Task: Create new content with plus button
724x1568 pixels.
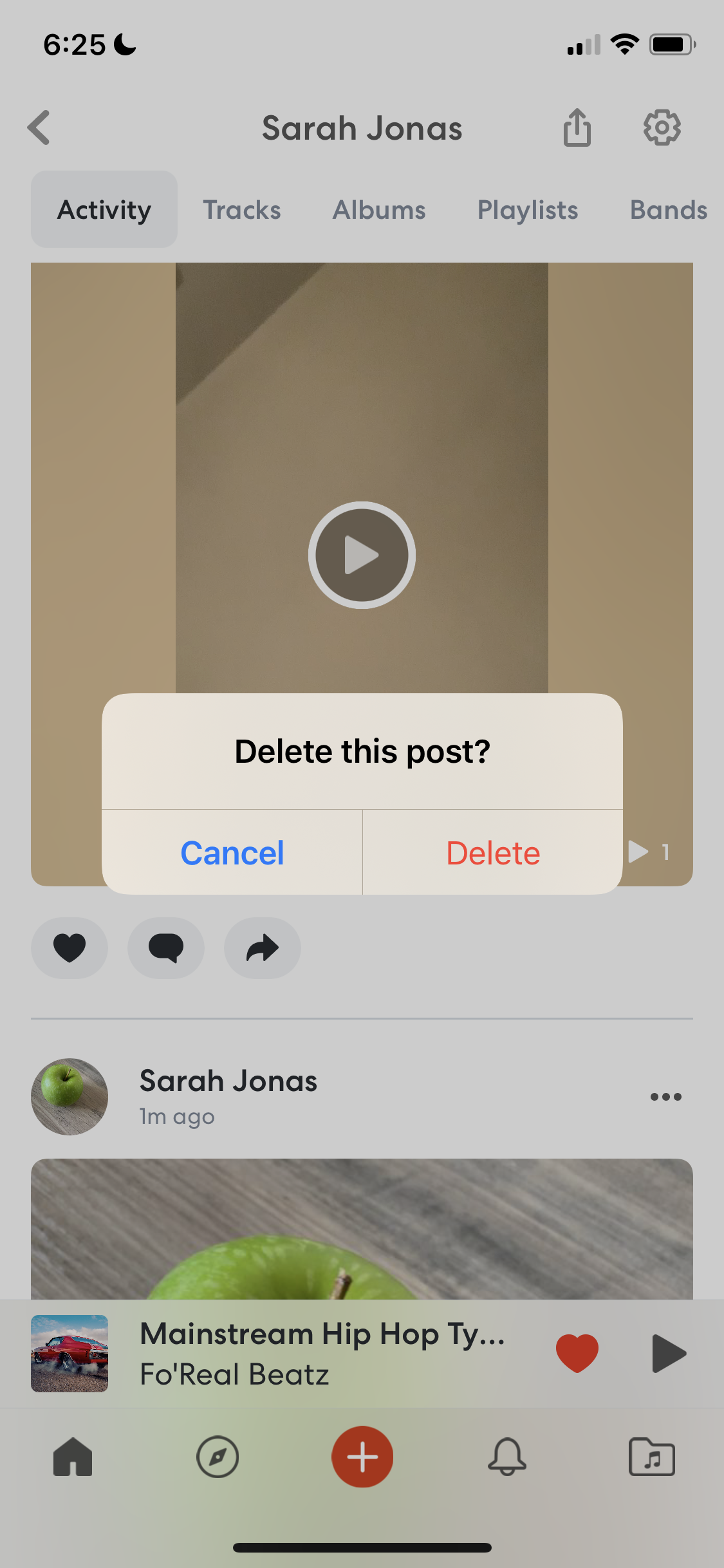Action: click(x=362, y=1457)
